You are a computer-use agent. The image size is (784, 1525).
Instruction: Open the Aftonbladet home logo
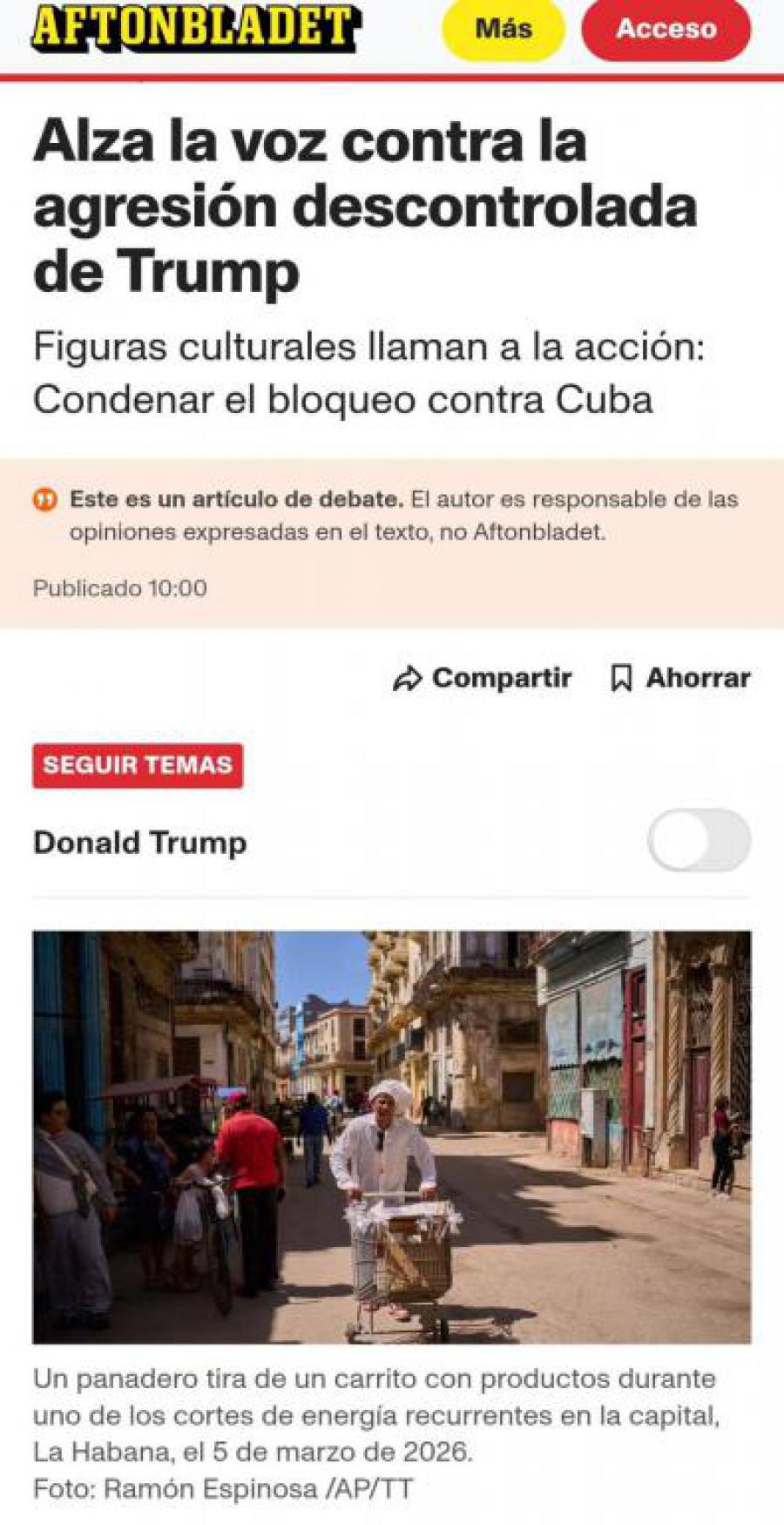pyautogui.click(x=195, y=28)
